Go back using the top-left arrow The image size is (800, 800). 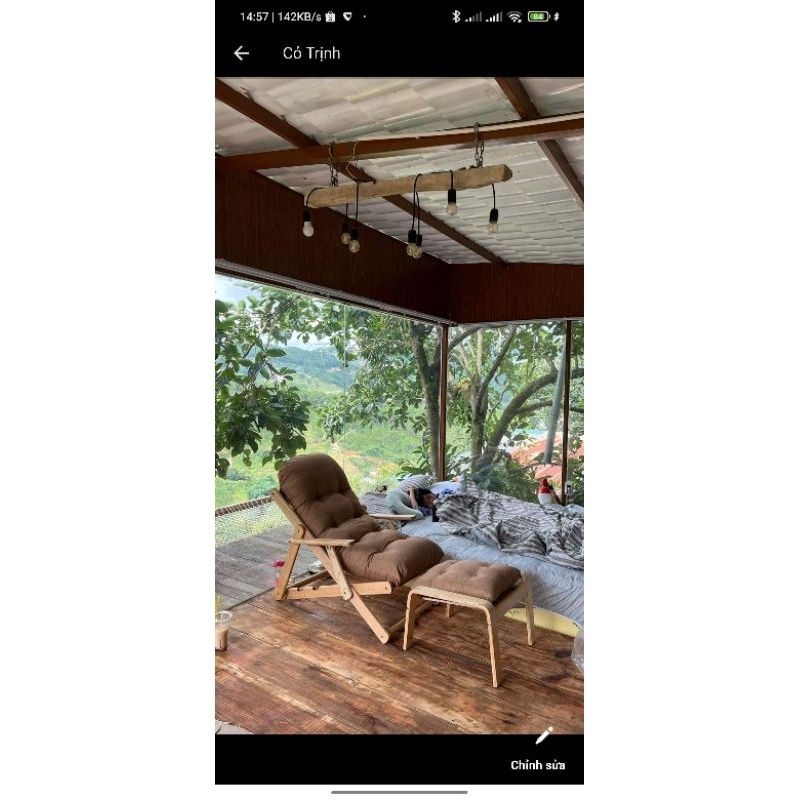[241, 53]
